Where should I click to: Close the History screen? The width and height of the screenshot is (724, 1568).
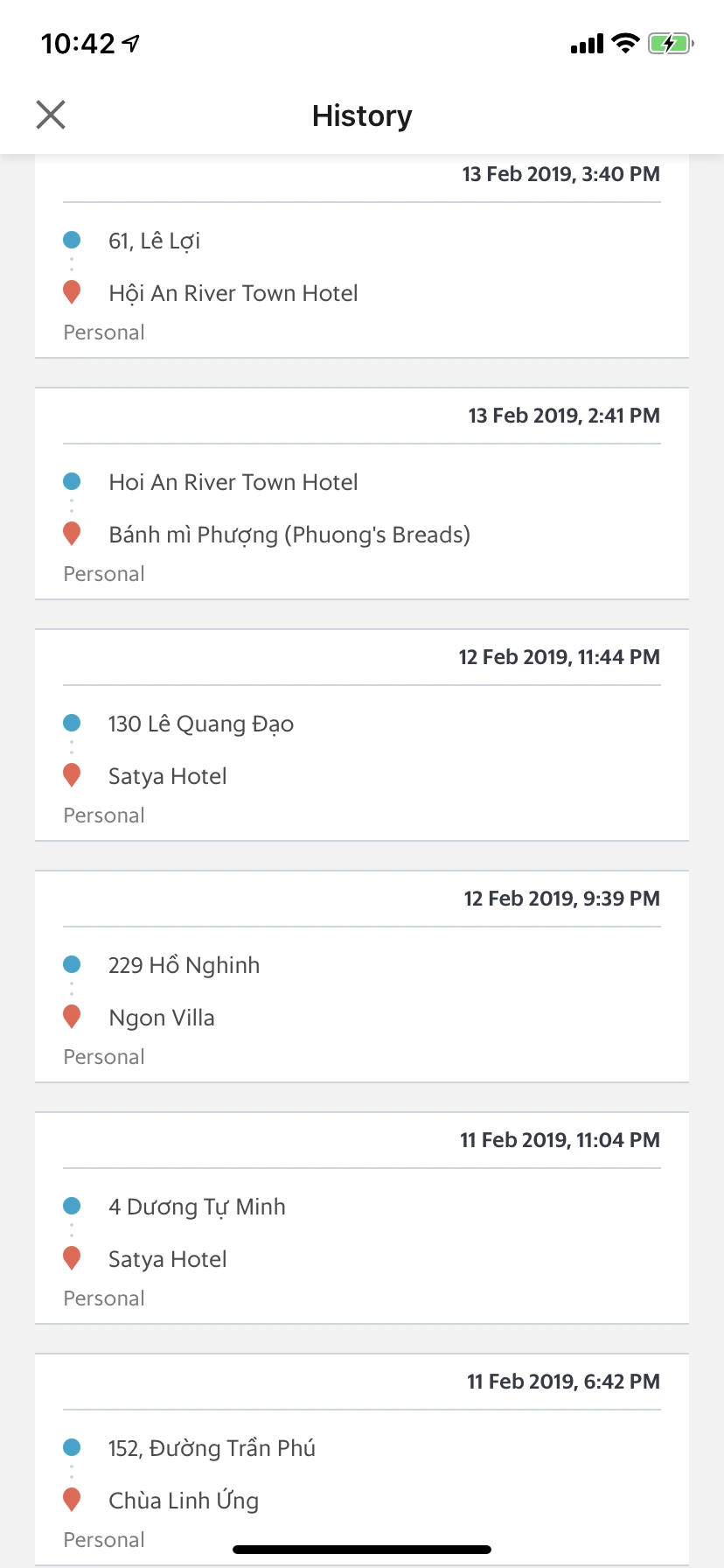coord(51,115)
